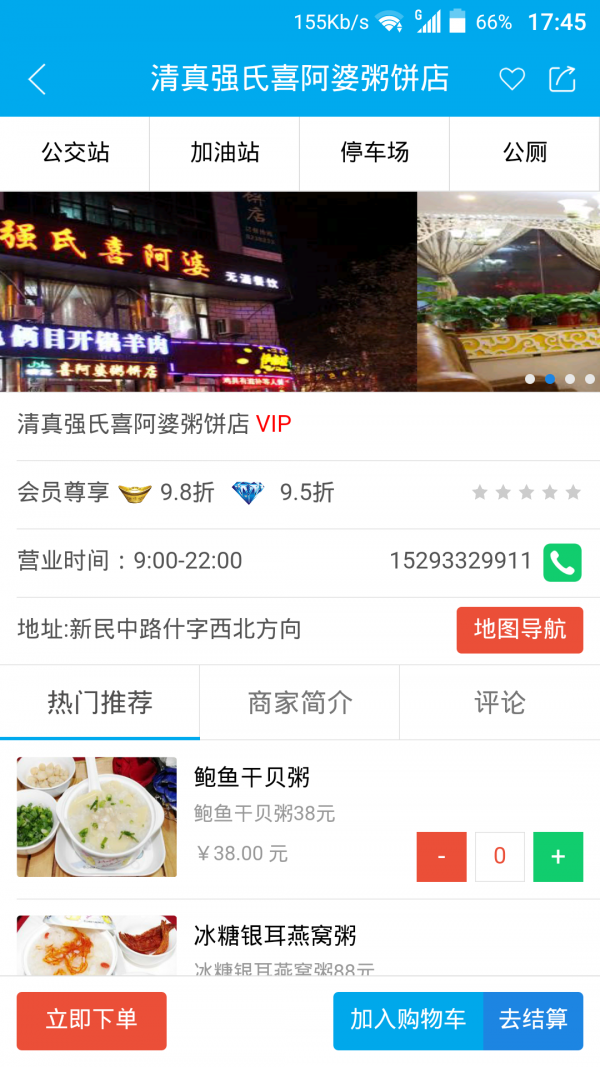Switch to the 商家简介 tab
This screenshot has height=1067, width=600.
[x=300, y=702]
